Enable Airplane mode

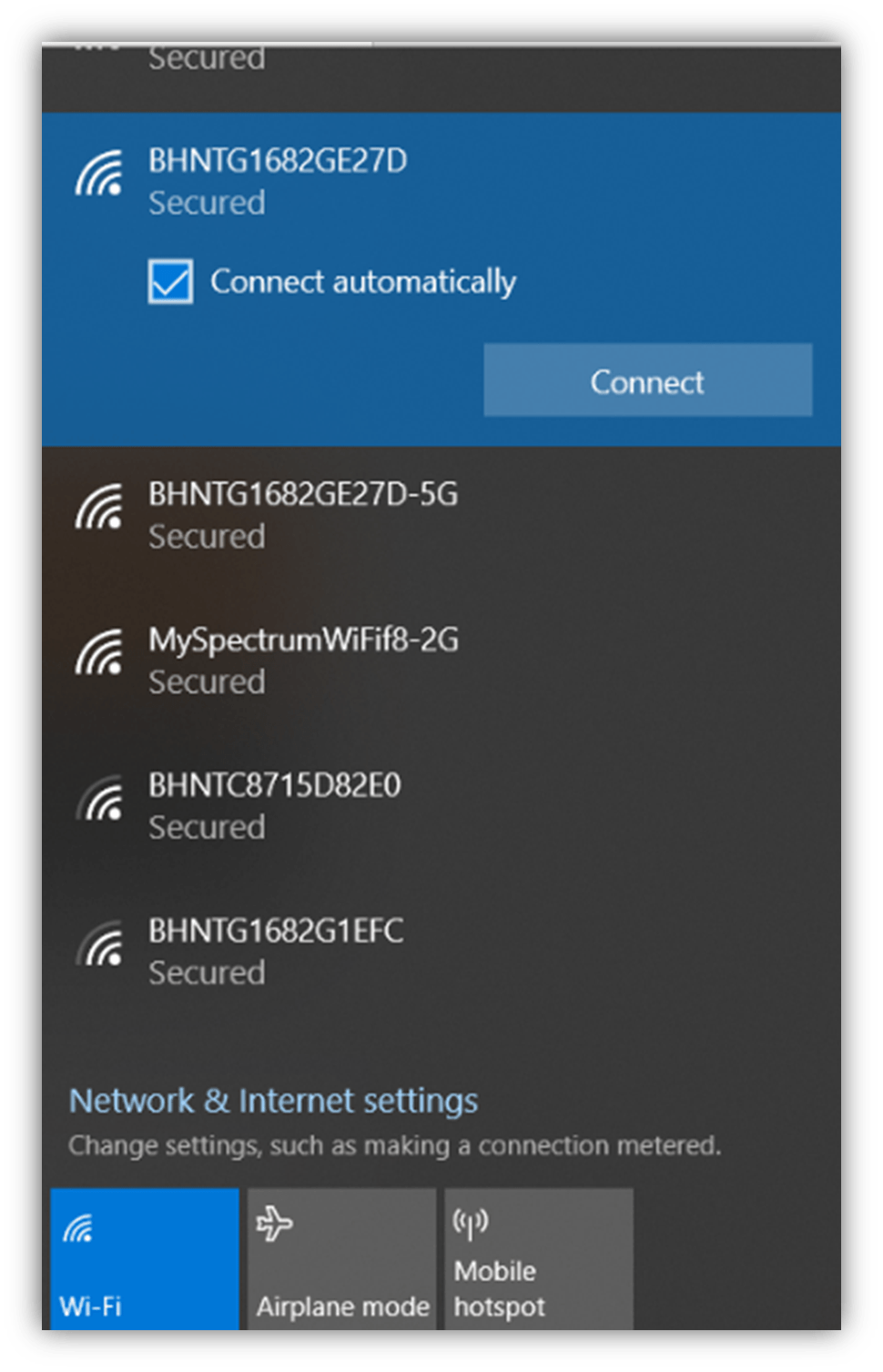click(x=342, y=1259)
